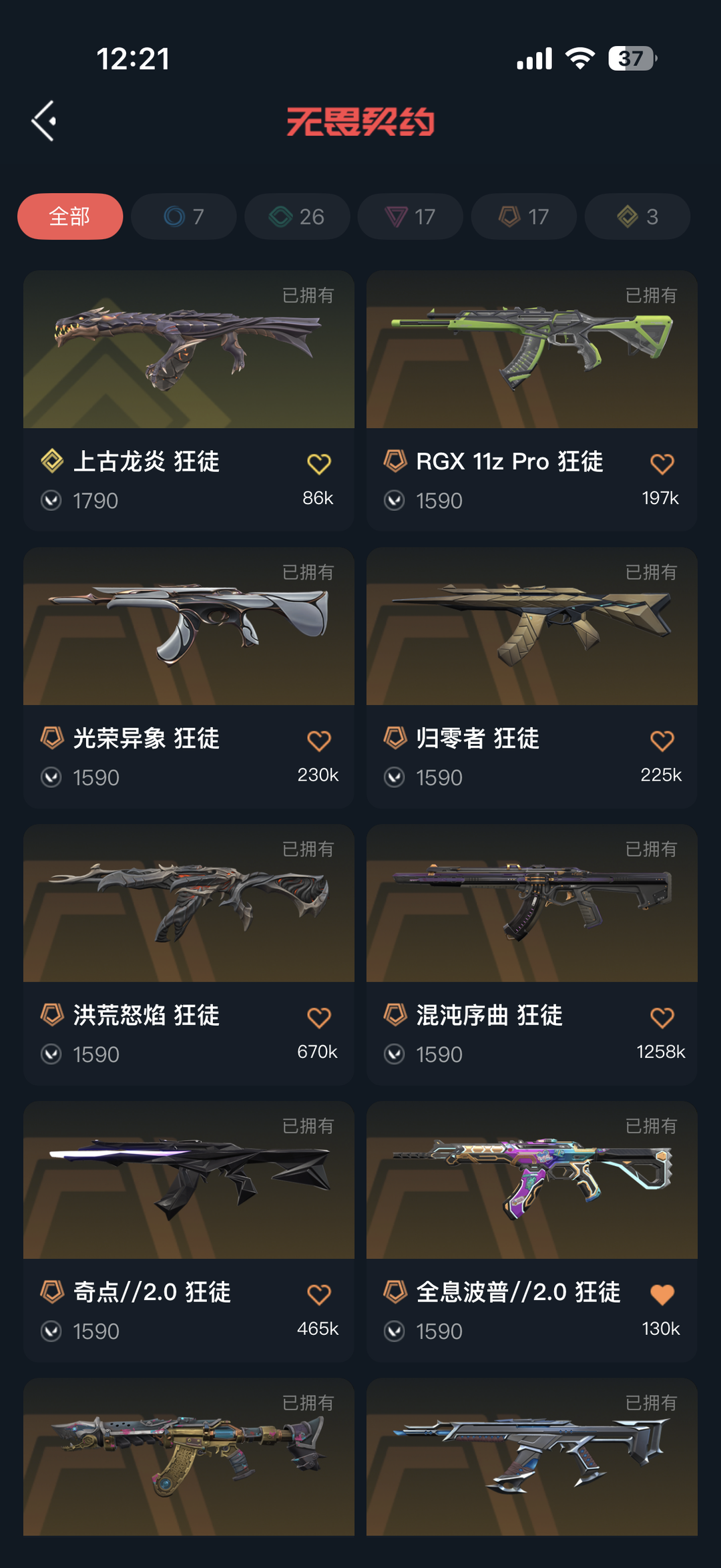Like the RGX 11z Pro 狂徒 skin
Image resolution: width=721 pixels, height=1568 pixels.
[x=662, y=463]
